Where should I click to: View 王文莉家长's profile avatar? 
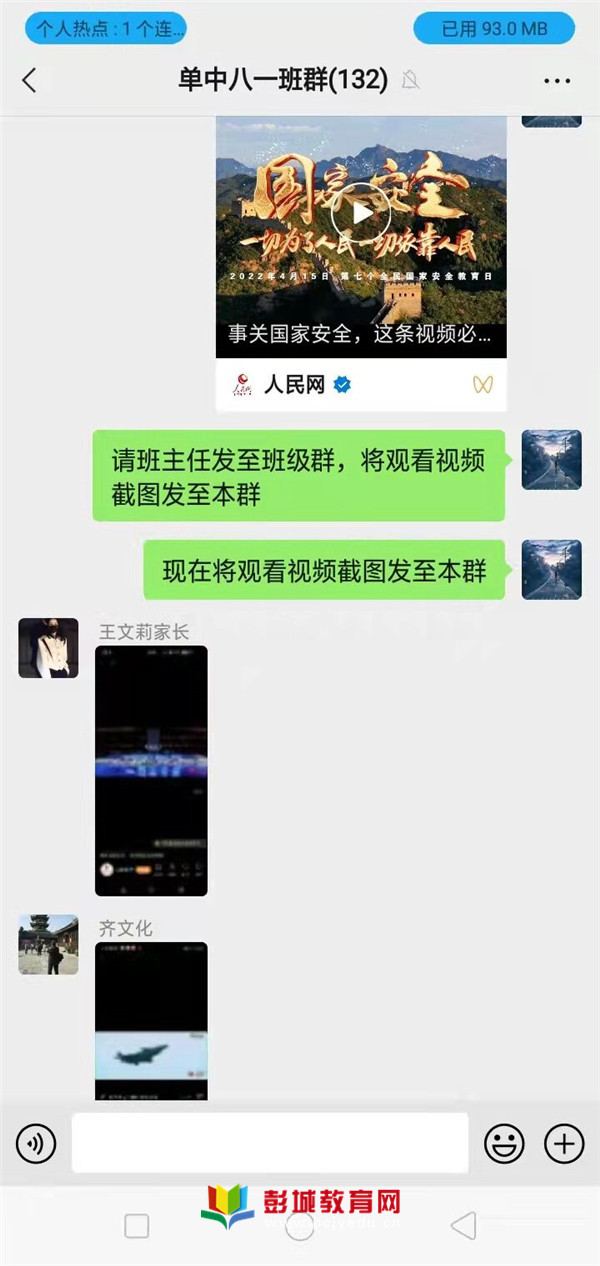48,648
